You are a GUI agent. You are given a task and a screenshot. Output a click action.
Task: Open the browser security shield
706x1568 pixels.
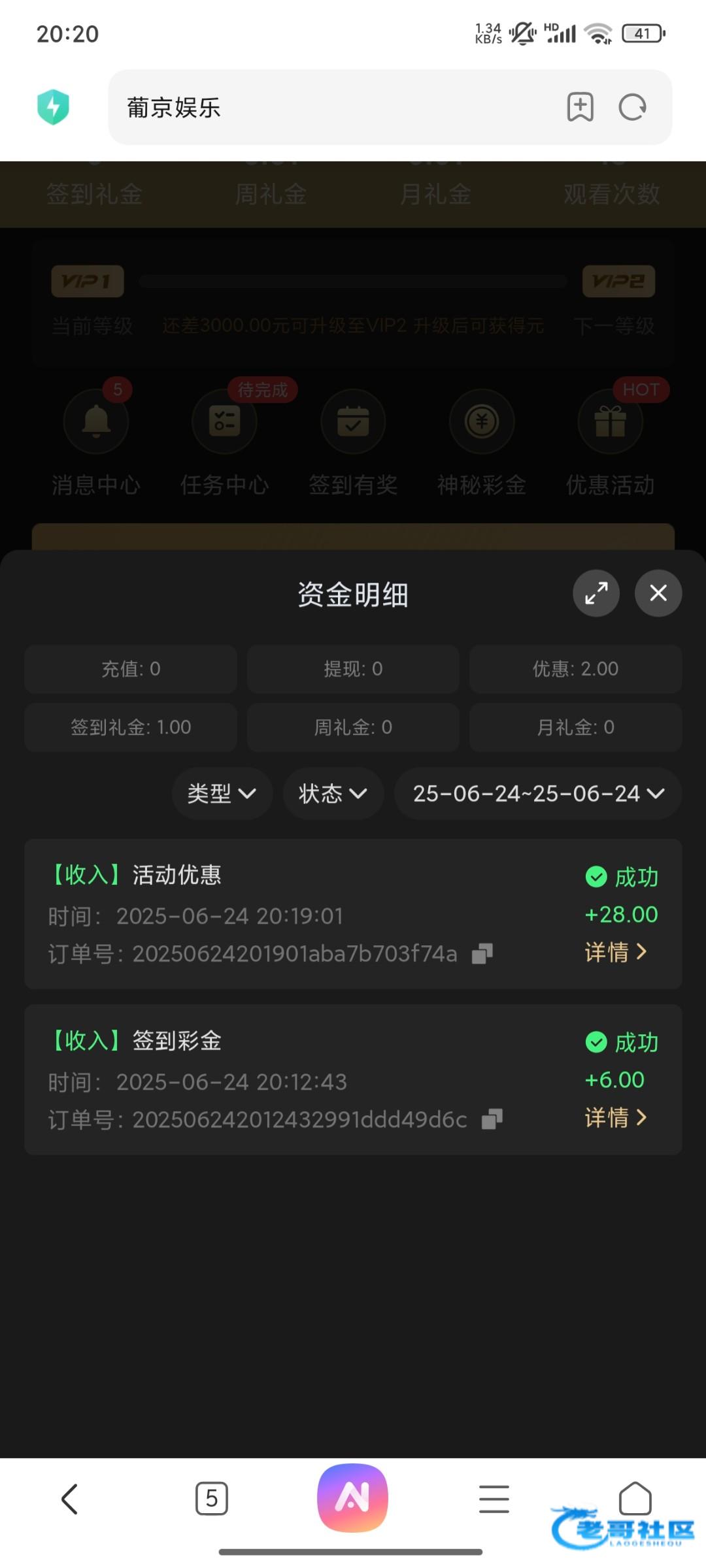[x=54, y=107]
